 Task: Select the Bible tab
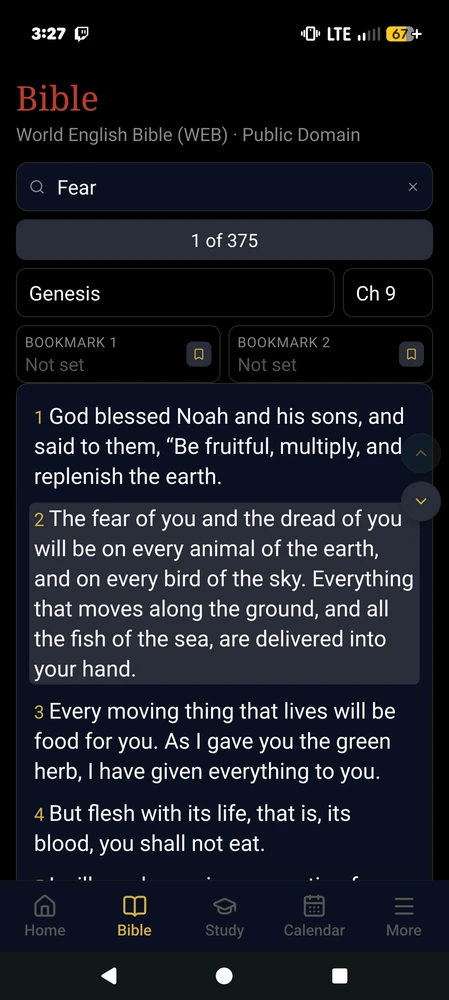click(135, 916)
